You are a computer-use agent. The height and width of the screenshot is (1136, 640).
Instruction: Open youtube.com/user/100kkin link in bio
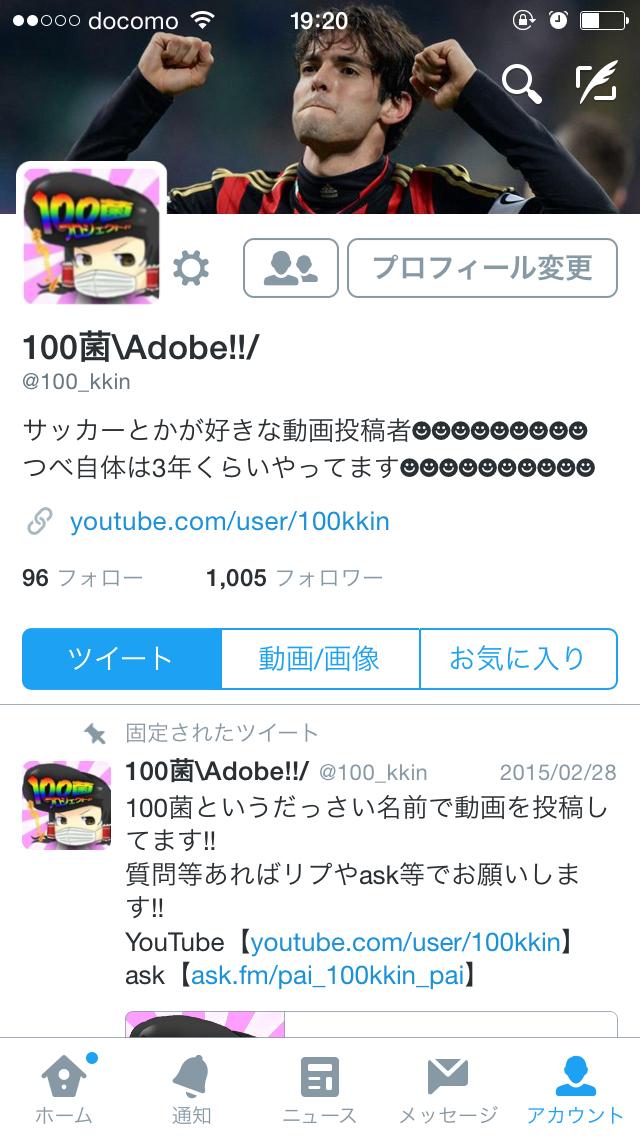(x=229, y=521)
